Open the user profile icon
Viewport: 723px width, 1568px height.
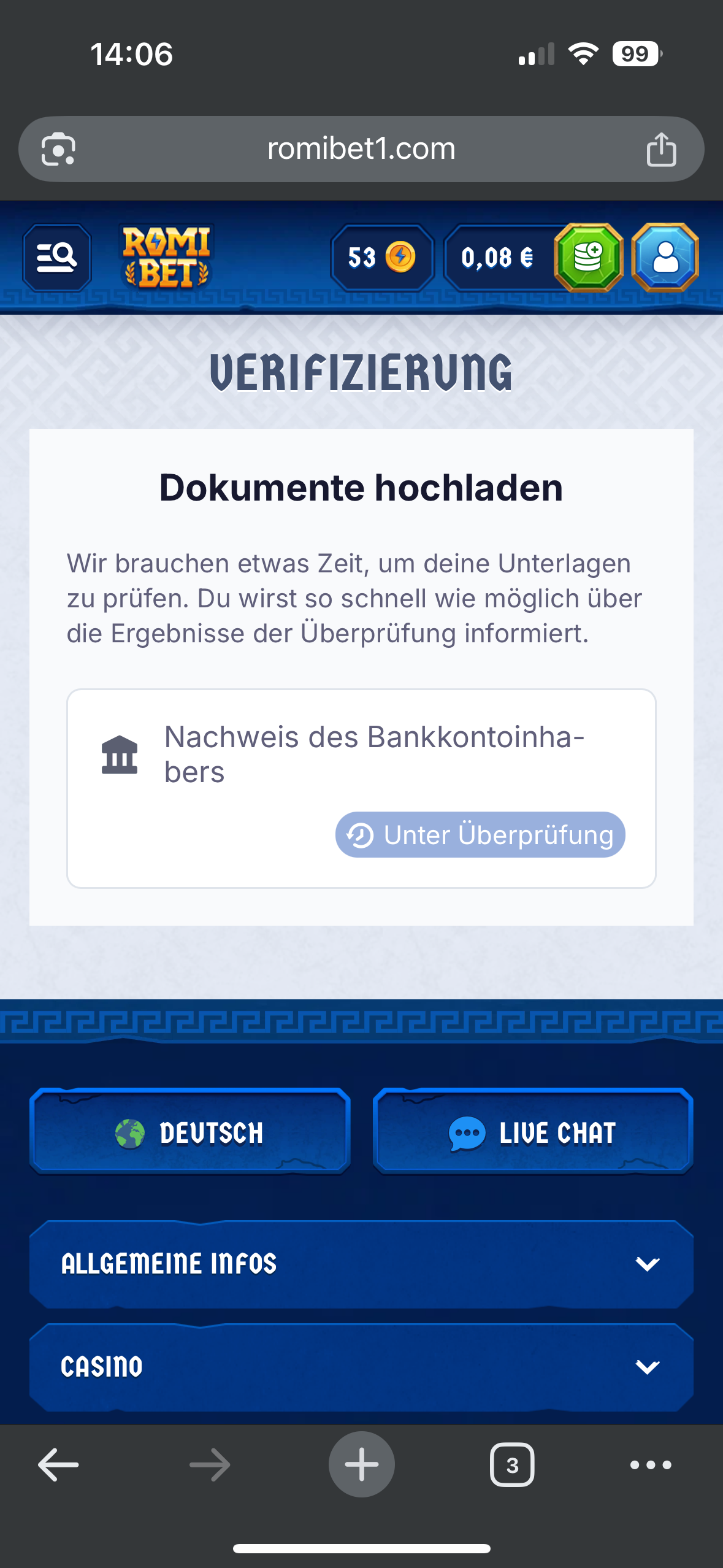click(665, 258)
